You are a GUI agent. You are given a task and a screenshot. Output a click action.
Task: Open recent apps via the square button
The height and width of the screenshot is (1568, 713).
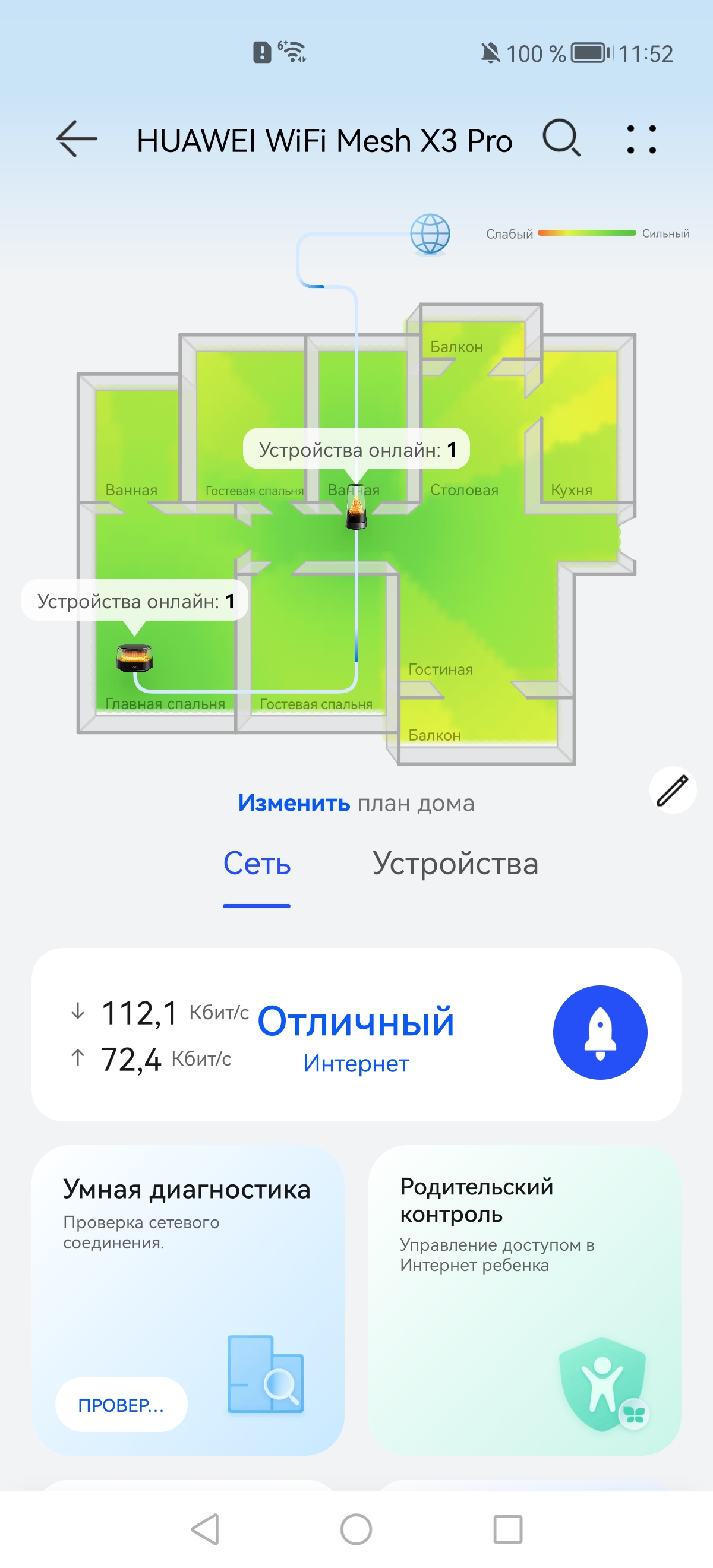pyautogui.click(x=507, y=1529)
